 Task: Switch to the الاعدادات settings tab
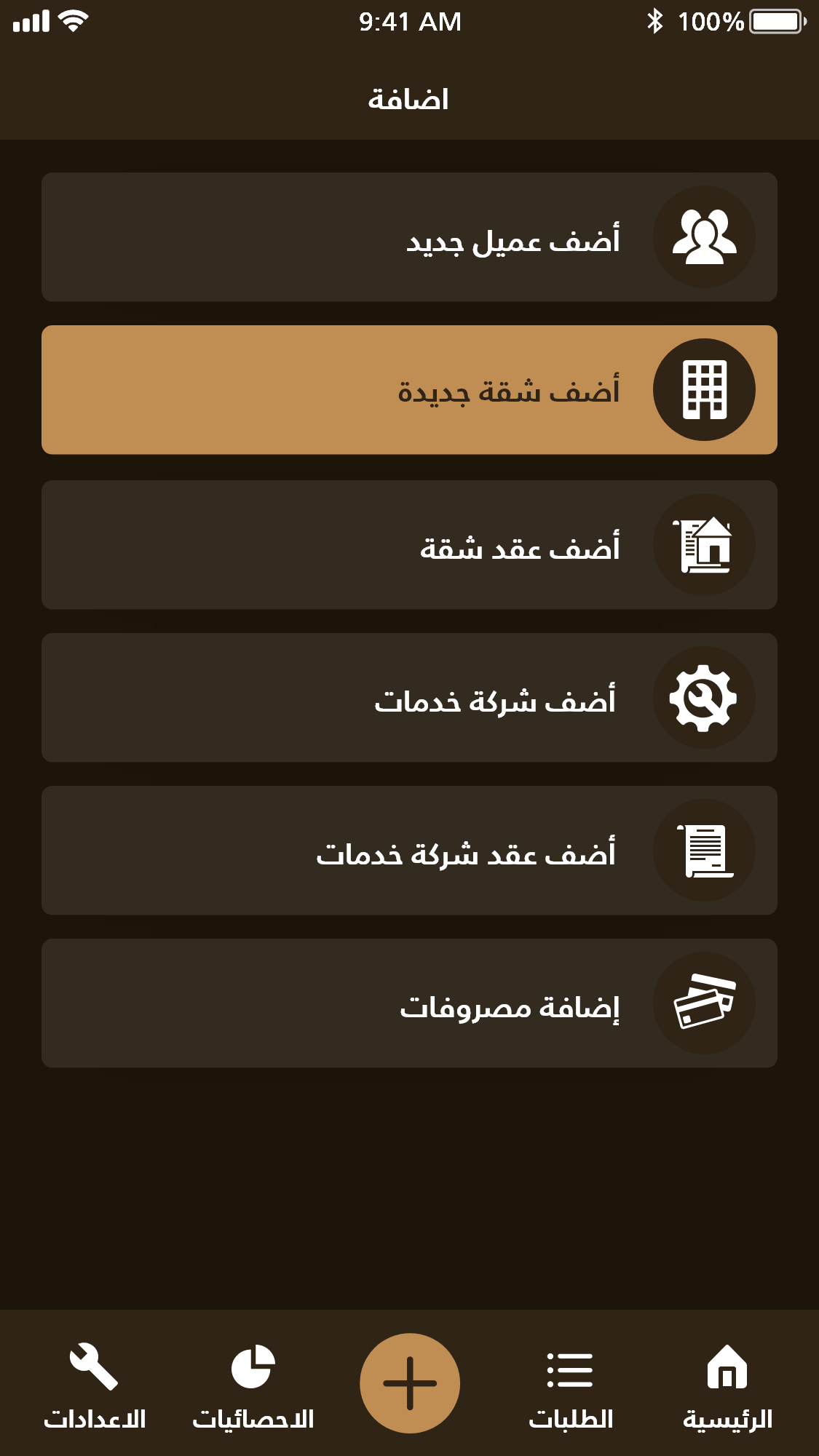(x=95, y=1385)
